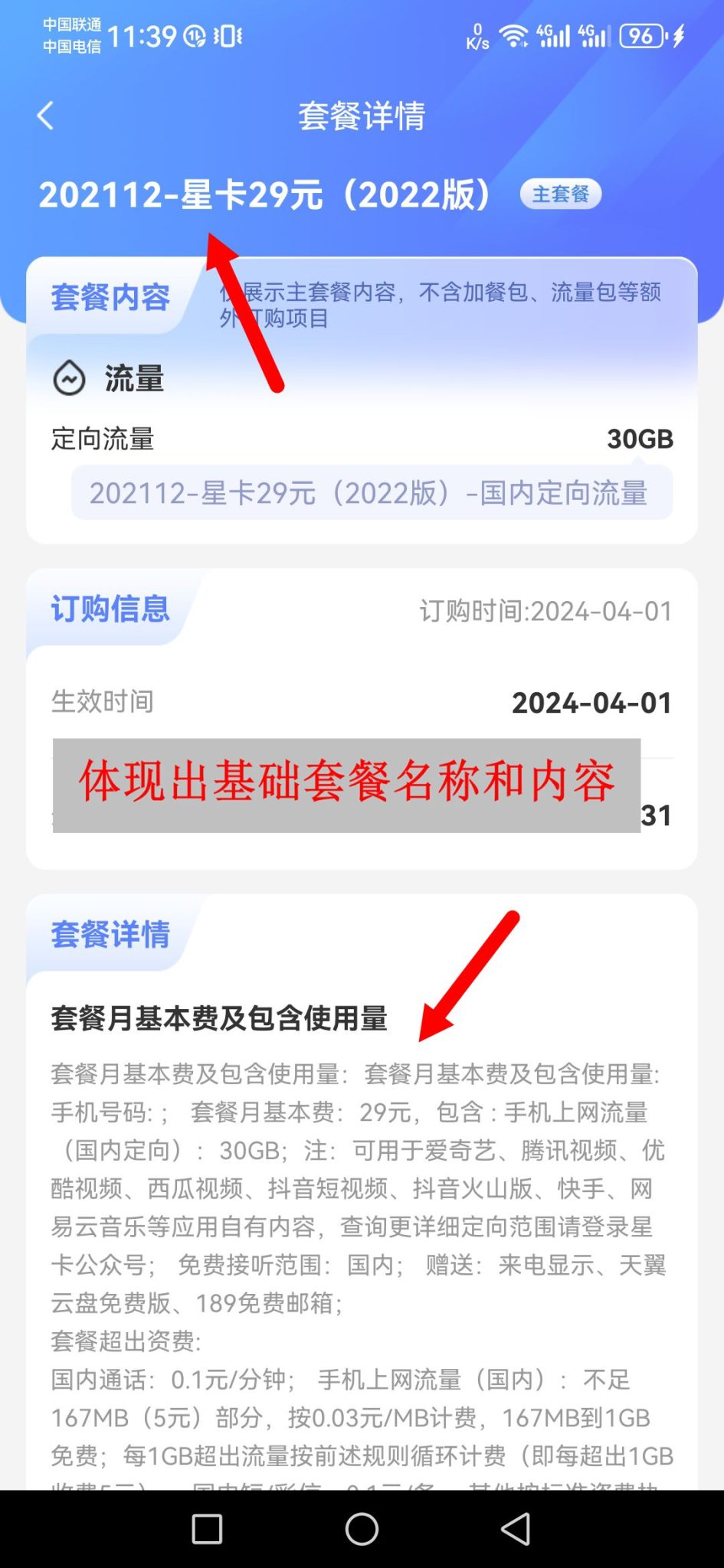Tap the circle home button in navigation bar
724x1568 pixels.
pyautogui.click(x=362, y=1528)
